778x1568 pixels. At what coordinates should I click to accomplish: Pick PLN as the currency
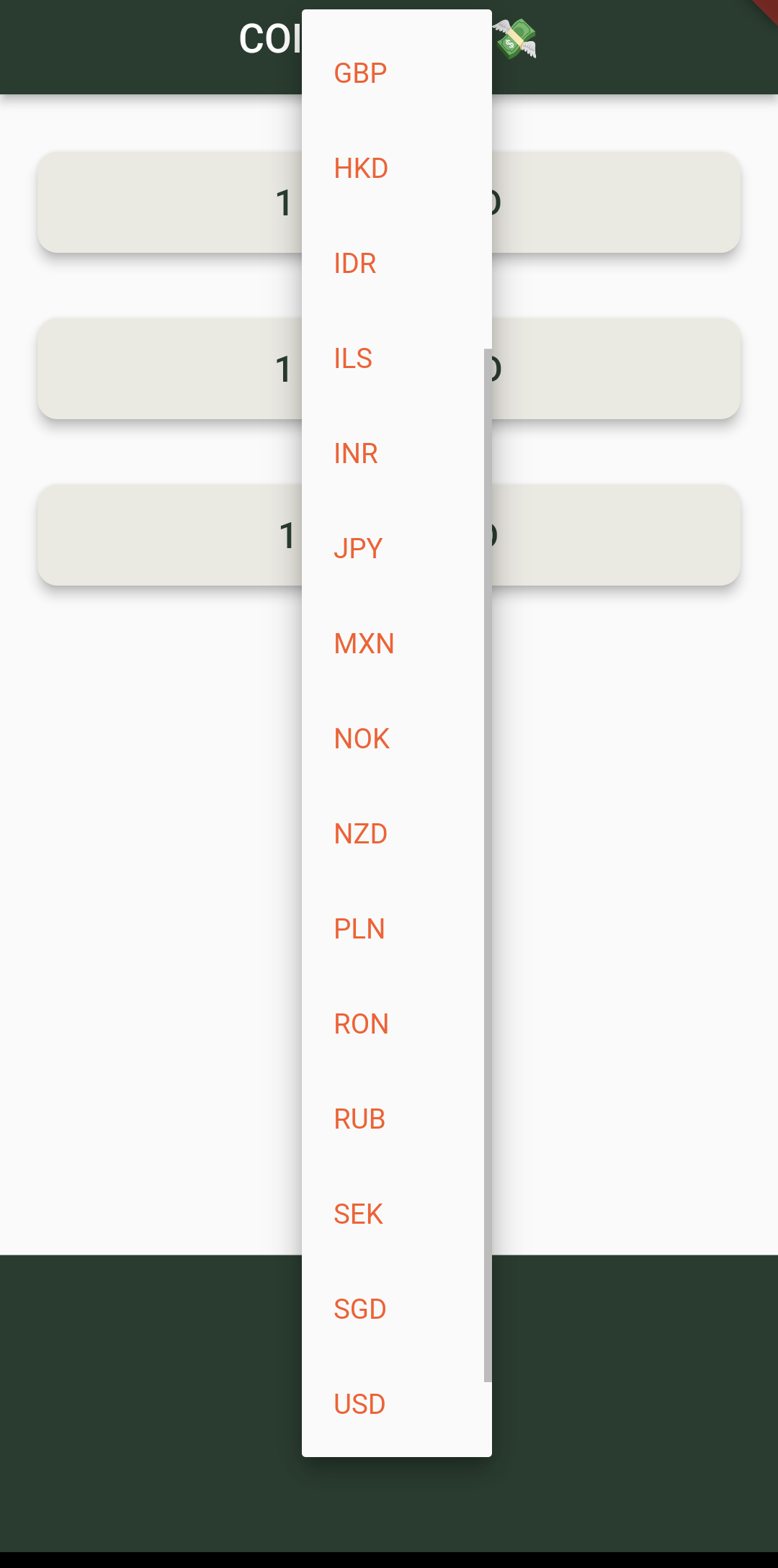(x=359, y=929)
